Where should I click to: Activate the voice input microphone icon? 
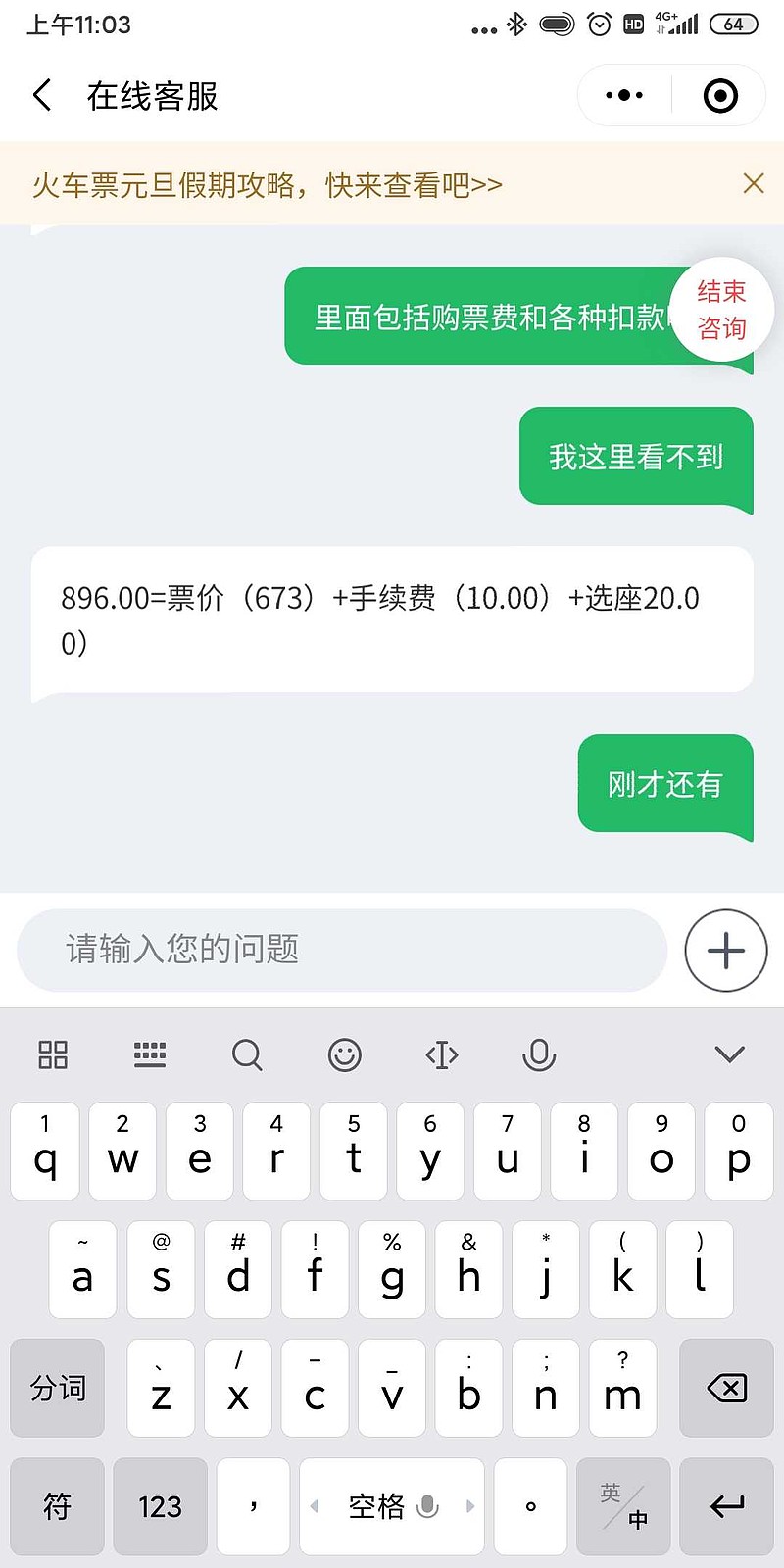pos(540,1055)
